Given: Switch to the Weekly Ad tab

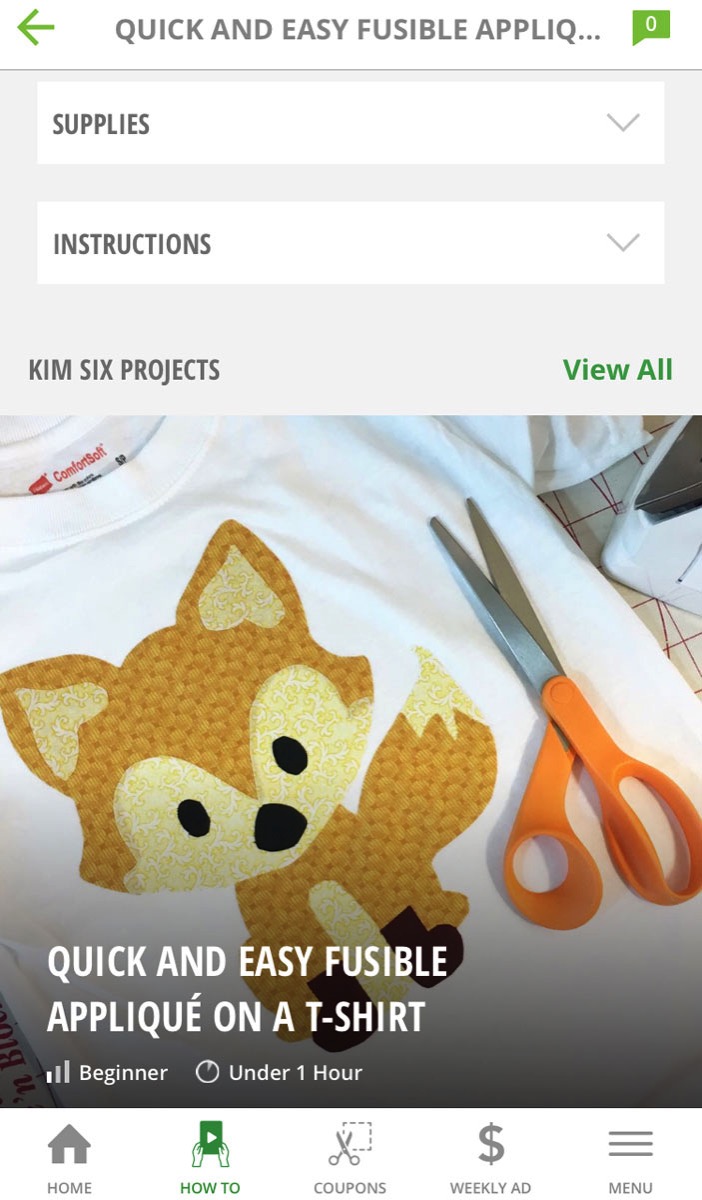Looking at the screenshot, I should click(490, 1158).
